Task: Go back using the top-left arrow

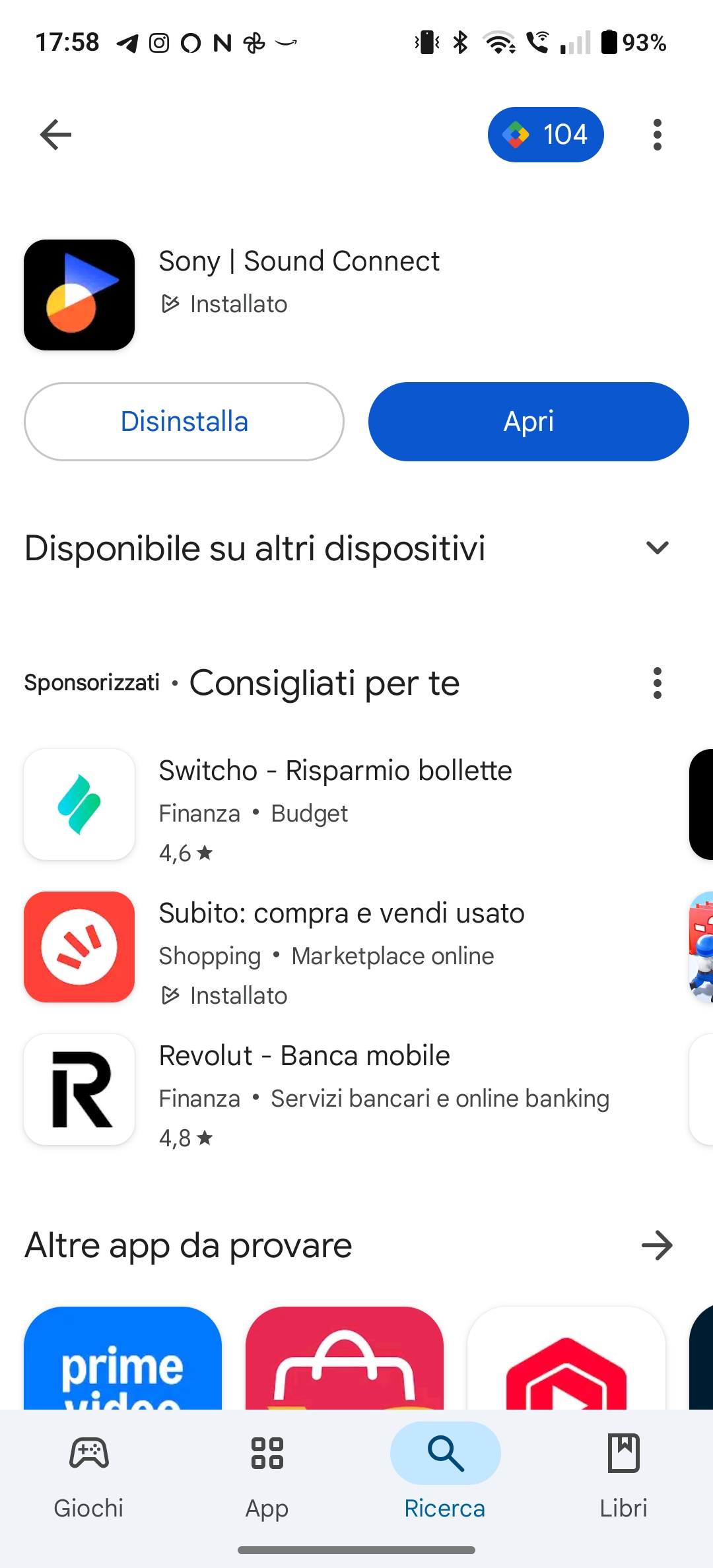Action: click(x=55, y=135)
